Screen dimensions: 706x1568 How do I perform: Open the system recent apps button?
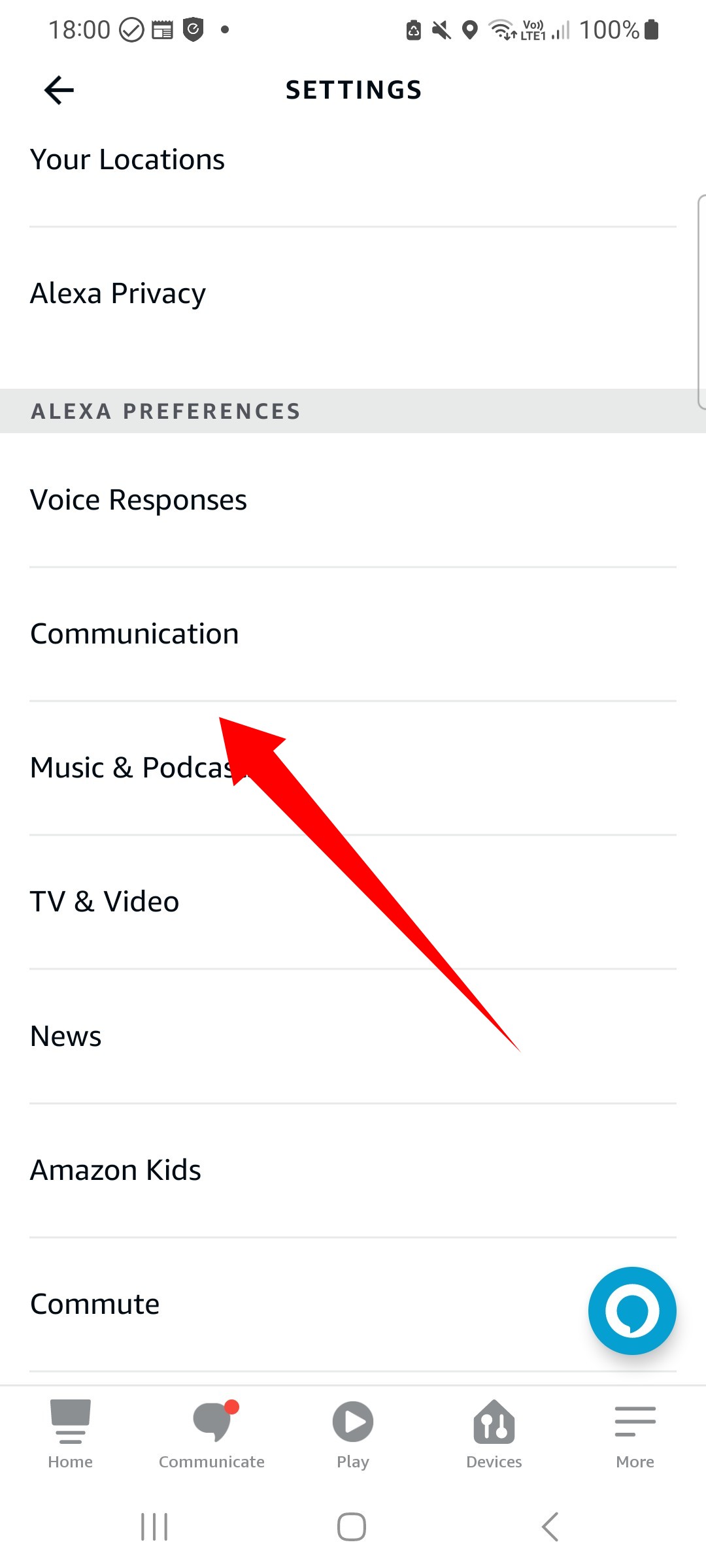click(154, 1527)
